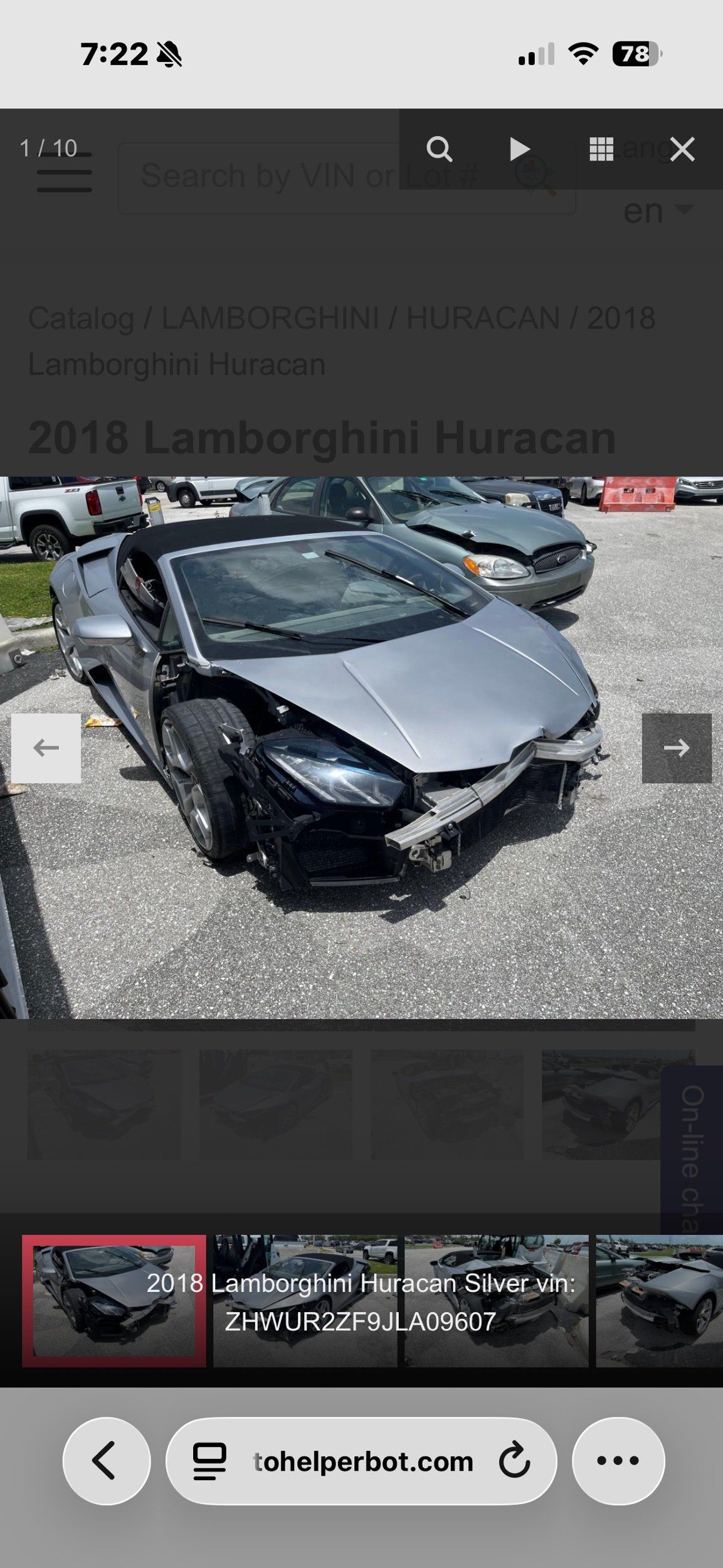Viewport: 723px width, 1568px height.
Task: Tap the browser back button
Action: click(106, 1461)
